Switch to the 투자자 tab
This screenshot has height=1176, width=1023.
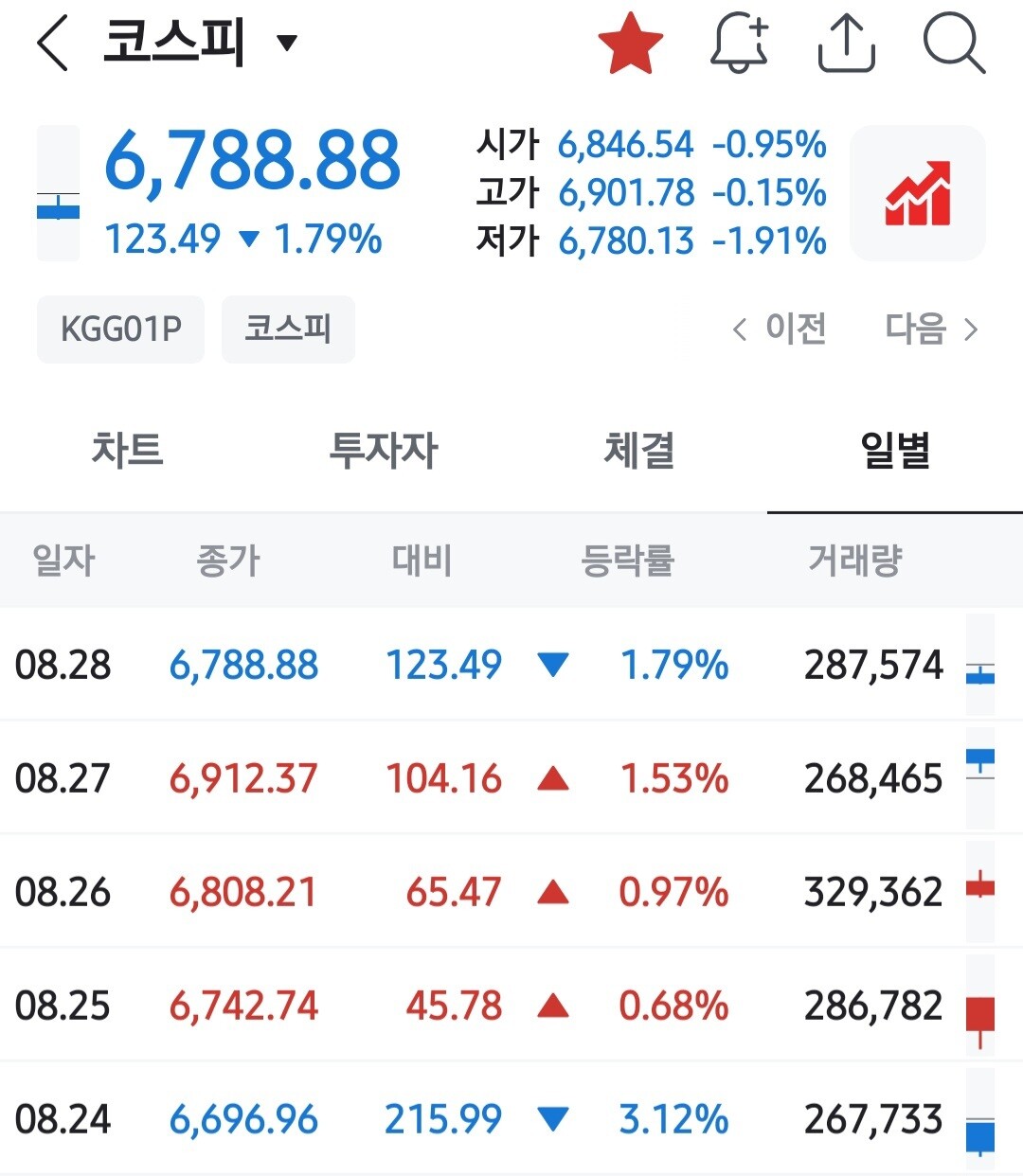[384, 450]
